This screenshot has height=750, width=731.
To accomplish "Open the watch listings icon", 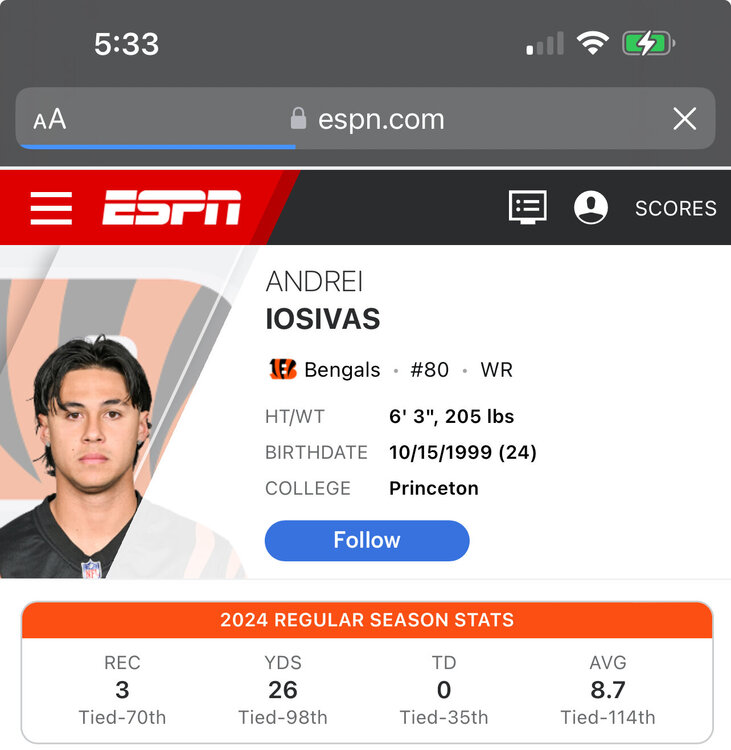I will [527, 207].
